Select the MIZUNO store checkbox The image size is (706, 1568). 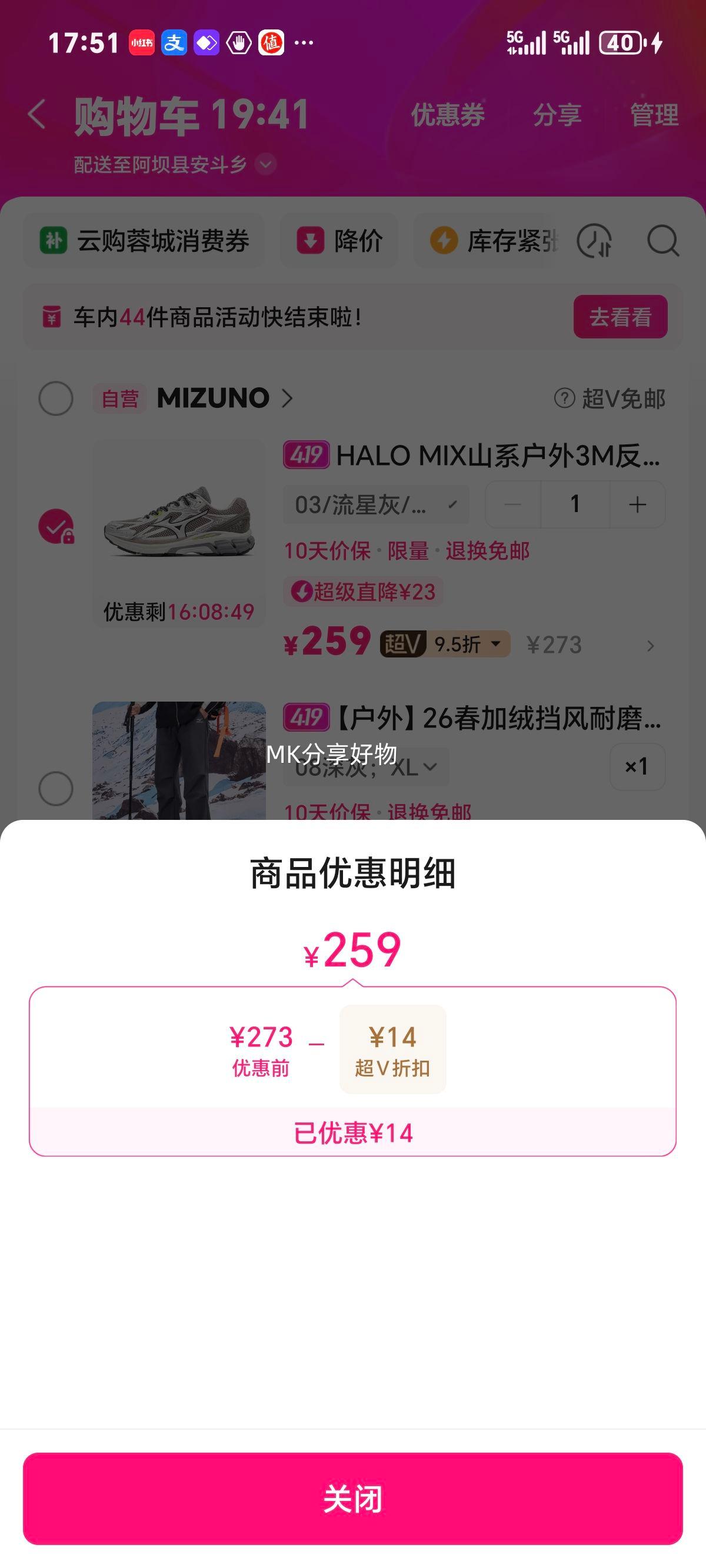point(55,399)
